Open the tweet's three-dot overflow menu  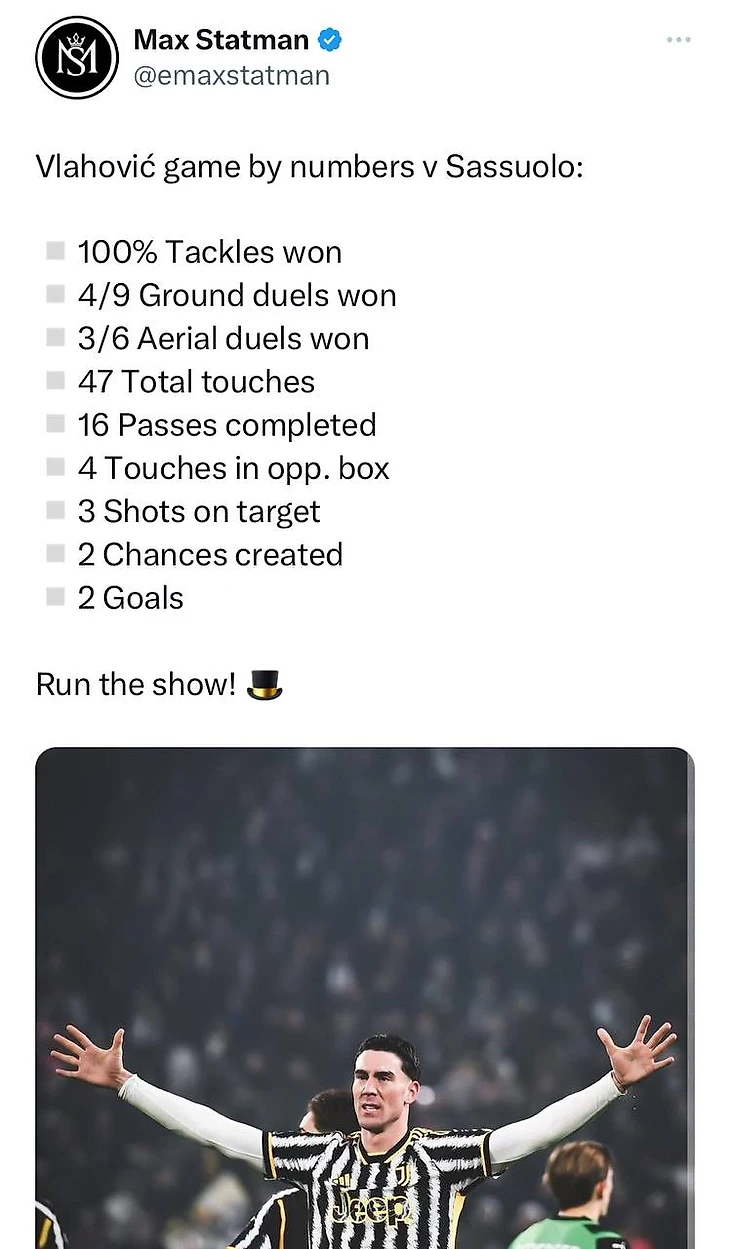pos(679,39)
